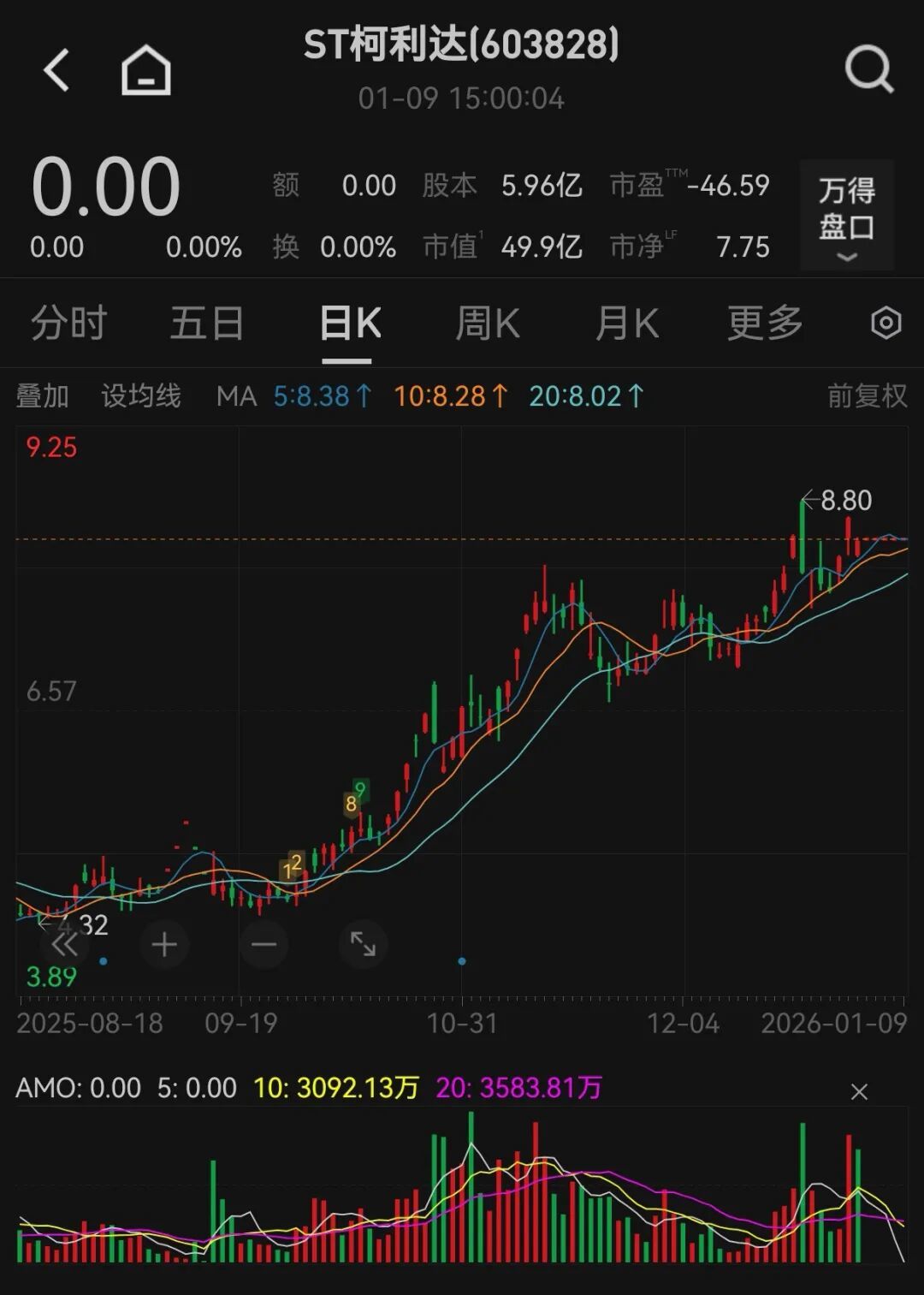This screenshot has width=924, height=1295.
Task: Open chart settings hexagon icon
Action: [x=885, y=324]
